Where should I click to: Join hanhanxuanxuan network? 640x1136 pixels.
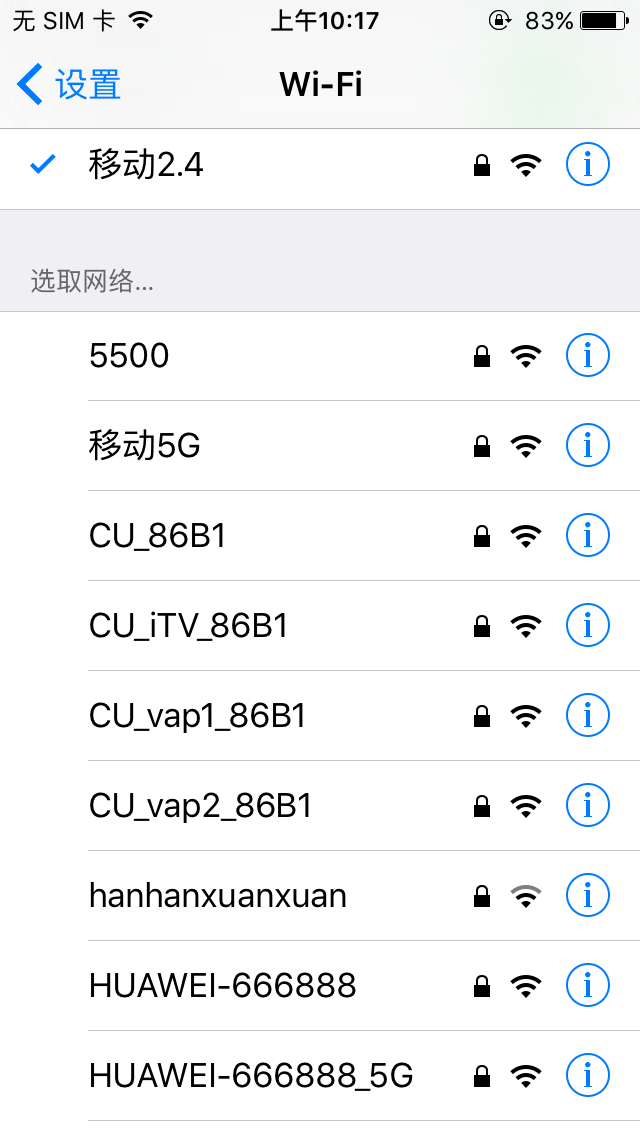(x=320, y=895)
